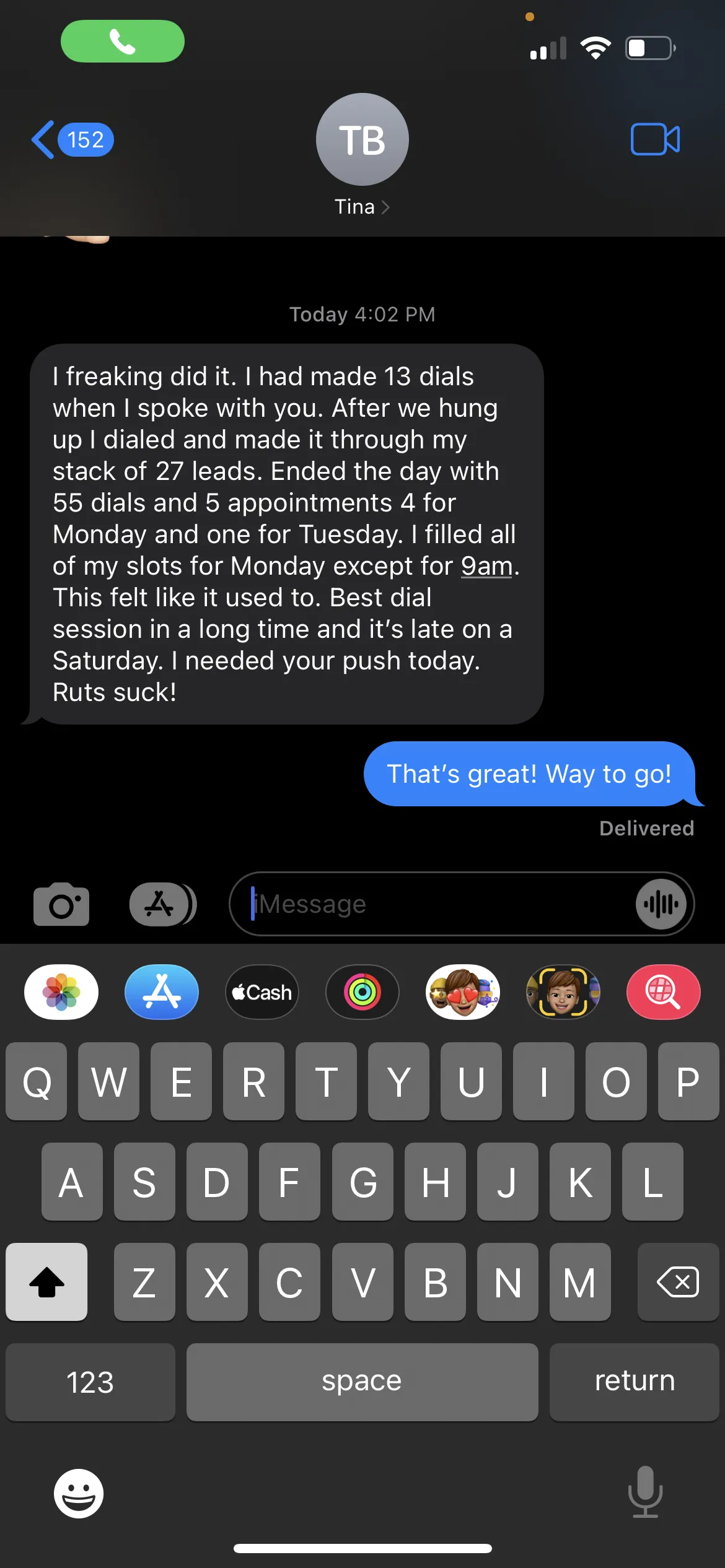Open the red image search app
Viewport: 725px width, 1568px height.
tap(664, 992)
